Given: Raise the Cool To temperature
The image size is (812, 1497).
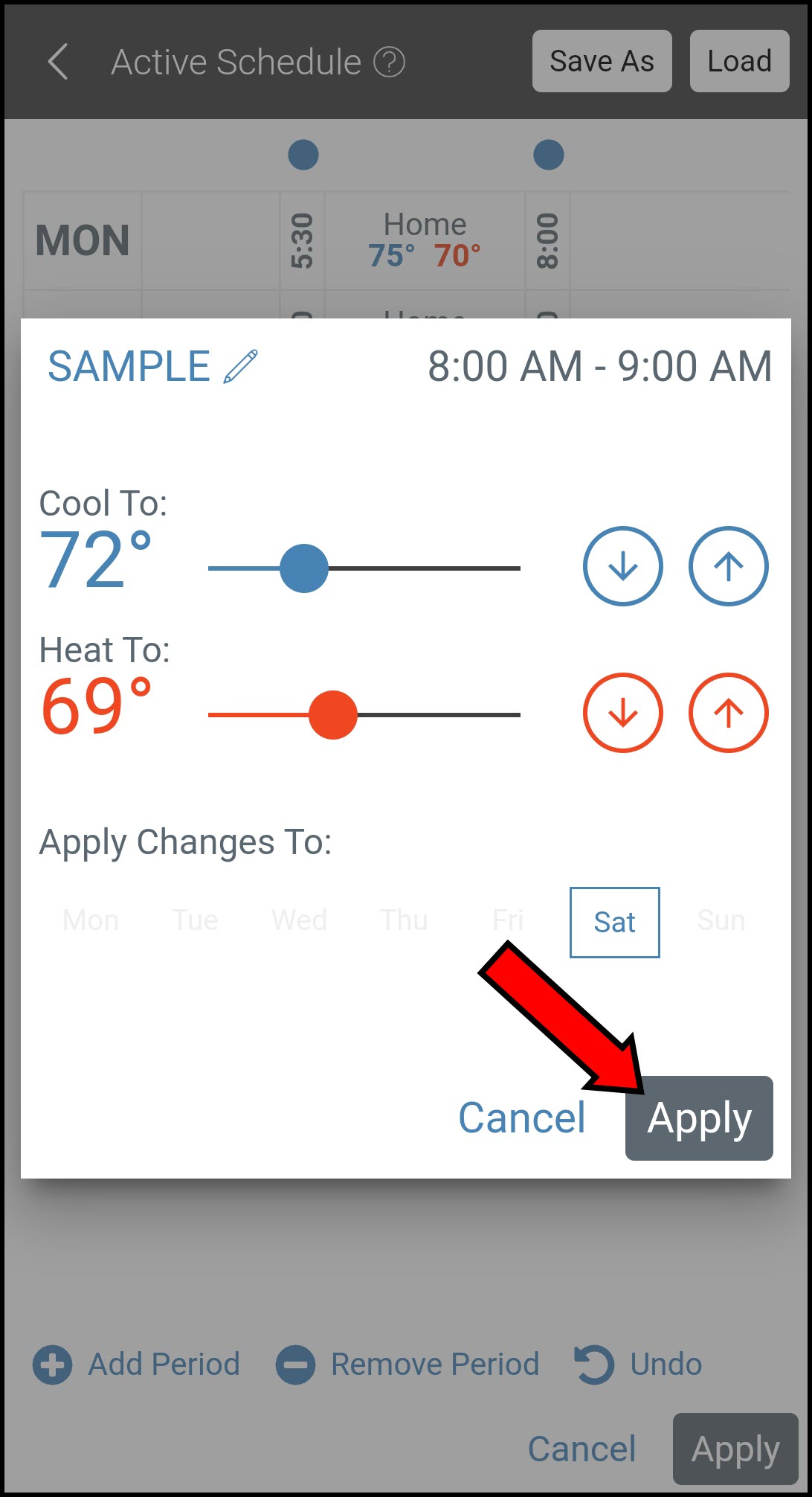Looking at the screenshot, I should coord(728,566).
